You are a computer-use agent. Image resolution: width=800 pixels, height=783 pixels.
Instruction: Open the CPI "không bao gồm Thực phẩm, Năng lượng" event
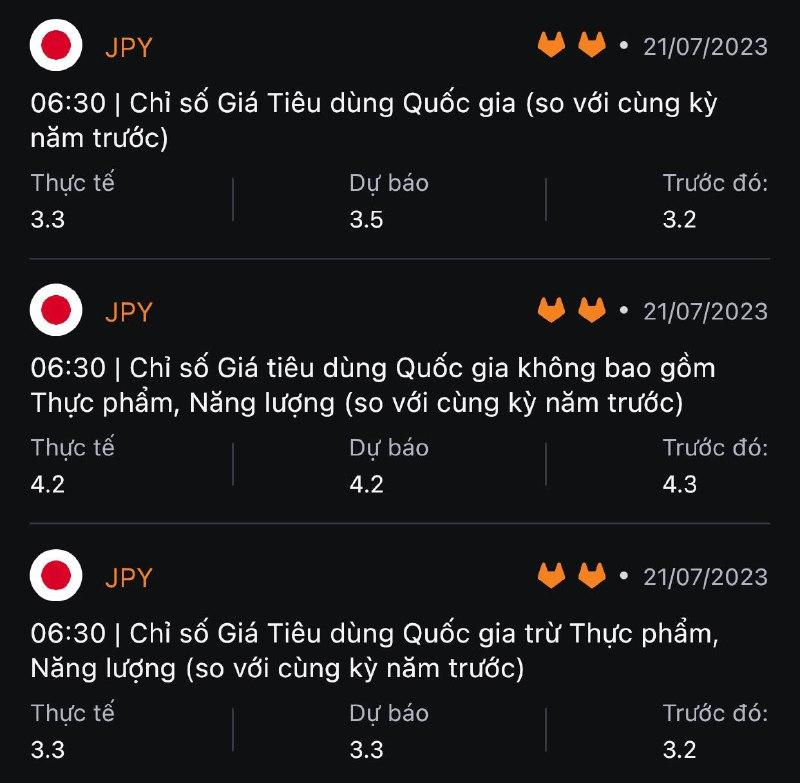tap(375, 385)
